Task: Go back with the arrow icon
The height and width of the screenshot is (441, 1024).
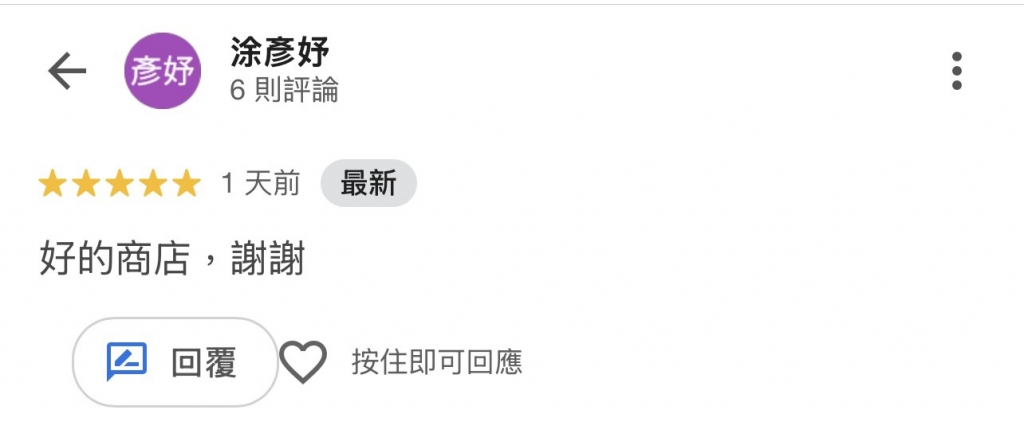Action: pos(67,71)
